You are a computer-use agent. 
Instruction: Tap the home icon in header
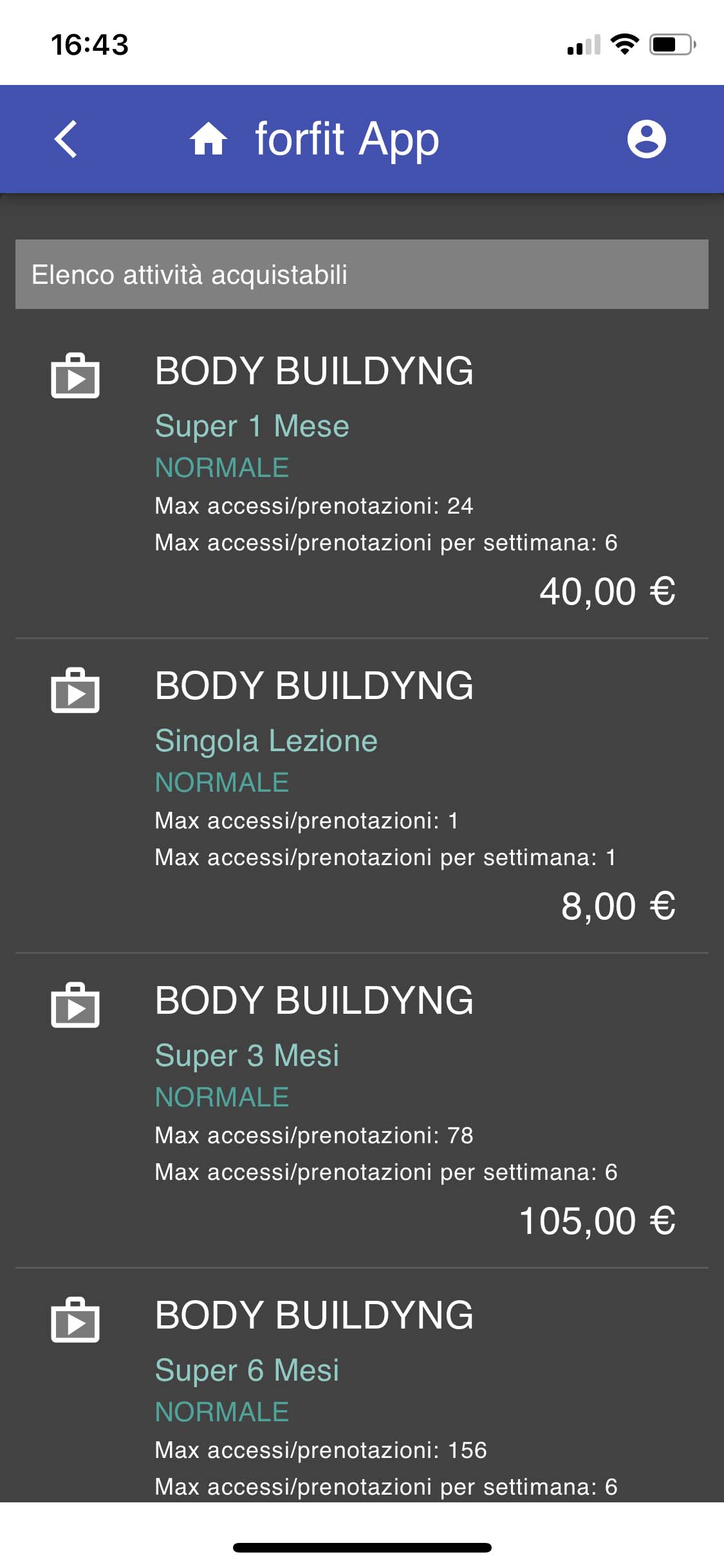[209, 139]
